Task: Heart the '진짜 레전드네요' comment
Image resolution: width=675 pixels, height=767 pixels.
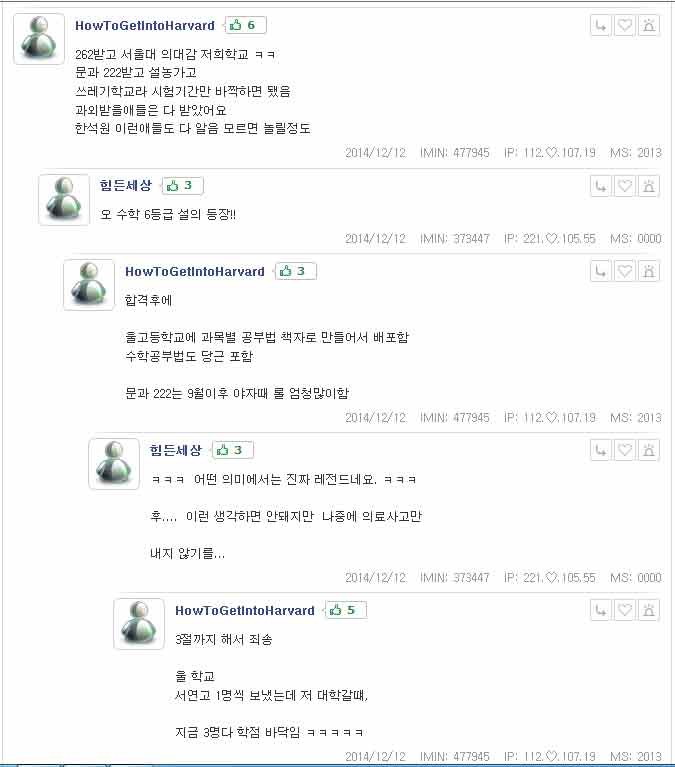Action: pyautogui.click(x=625, y=450)
